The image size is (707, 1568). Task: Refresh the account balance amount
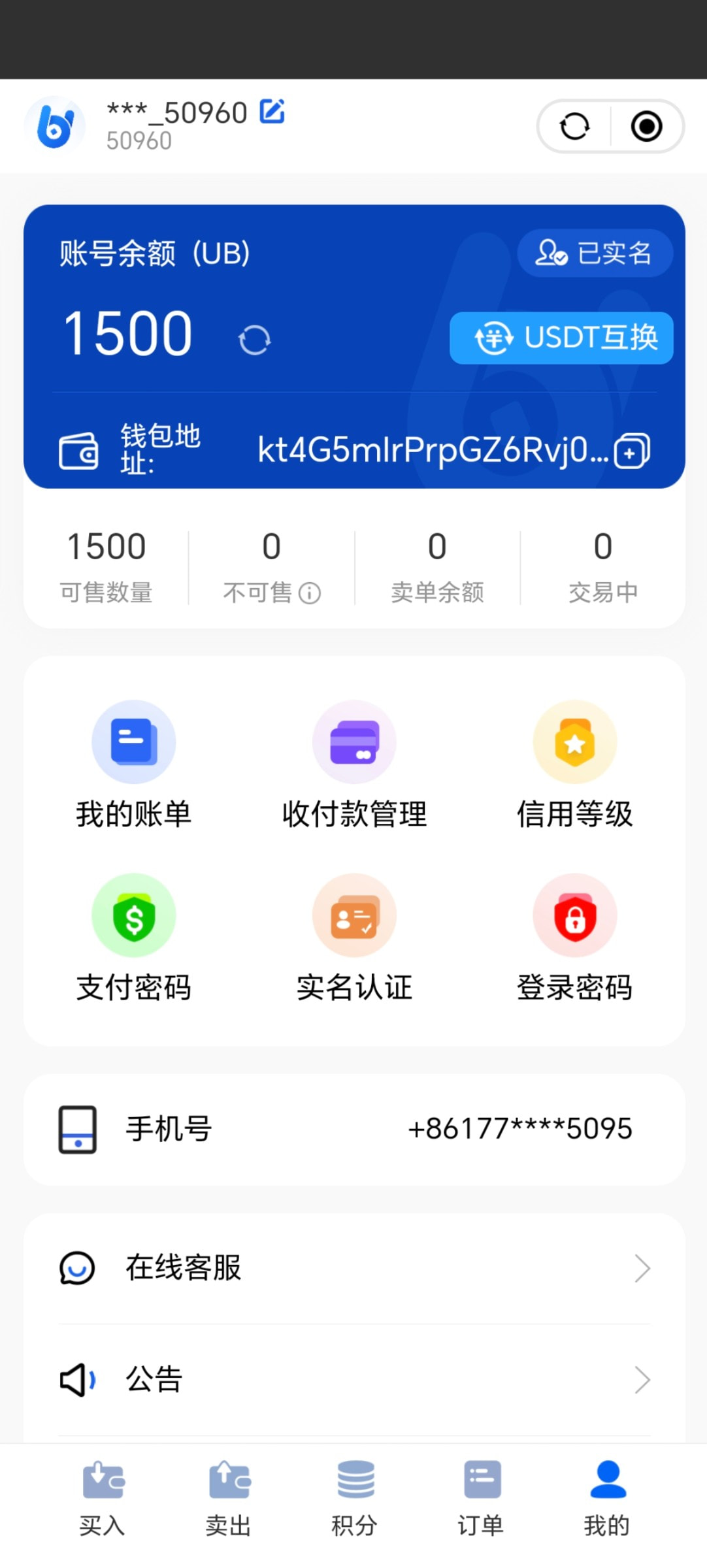click(x=254, y=340)
